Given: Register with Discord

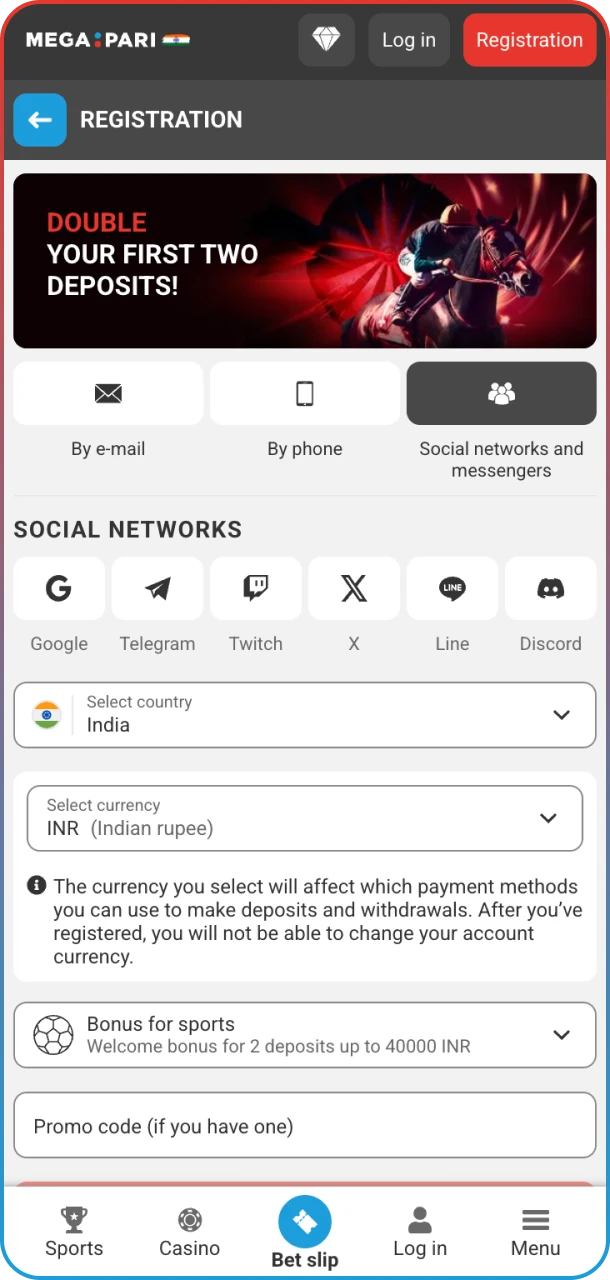Looking at the screenshot, I should 550,589.
